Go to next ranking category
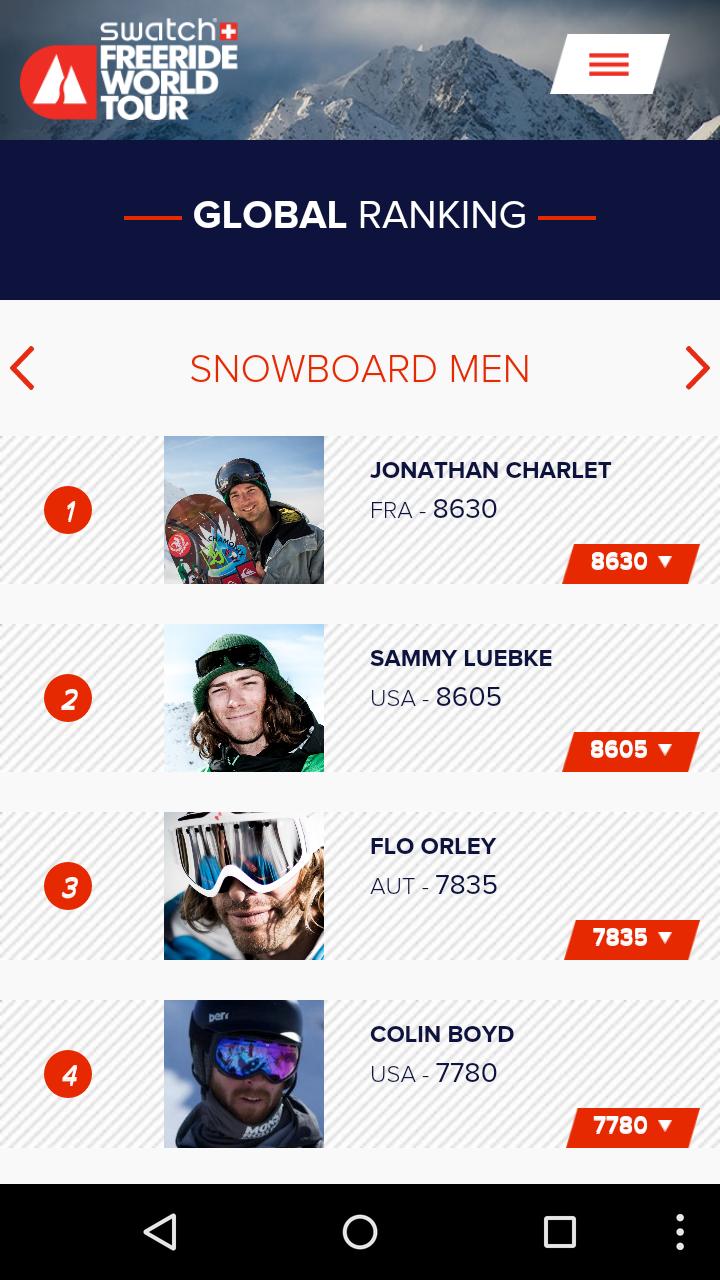 tap(697, 368)
